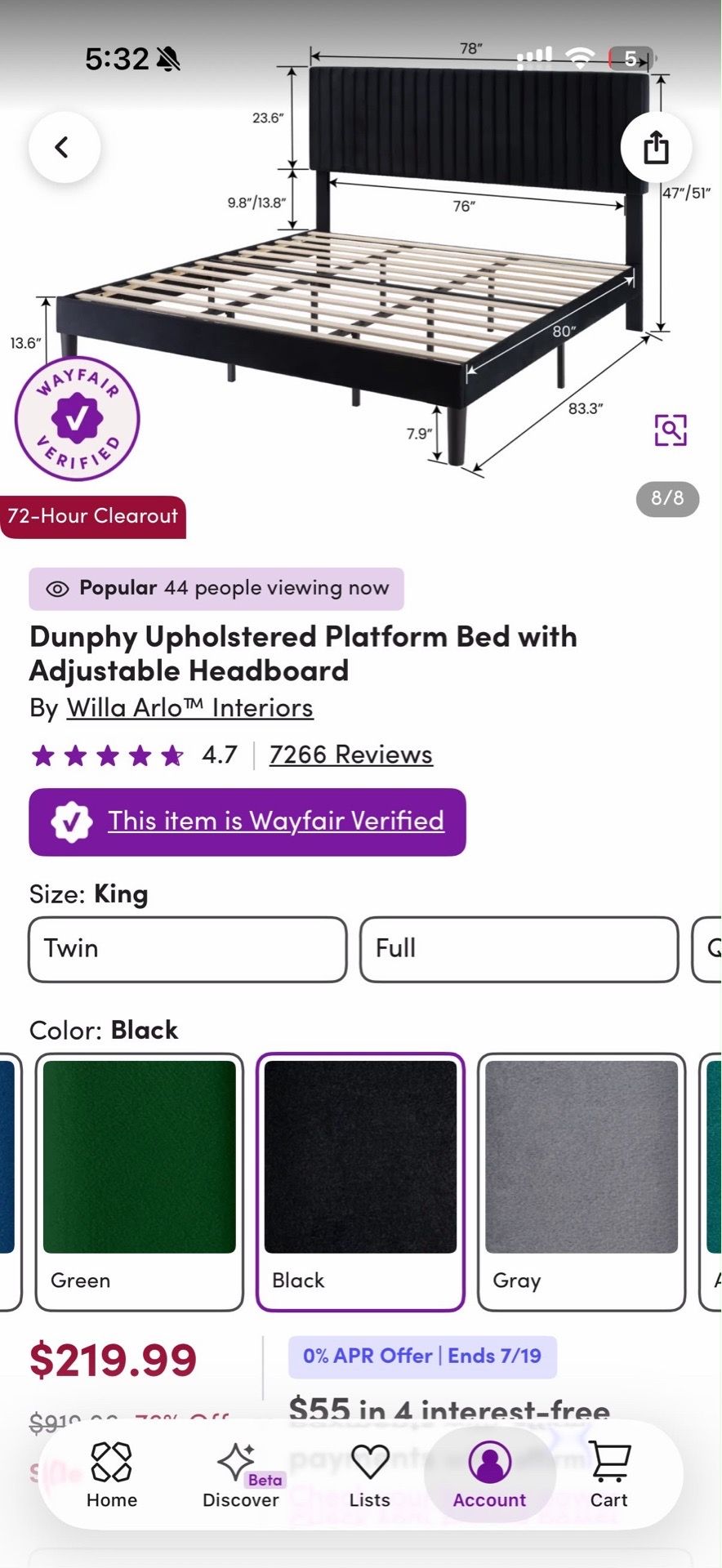Open the Lists tab
Screen dimensions: 722x1568
[370, 1475]
